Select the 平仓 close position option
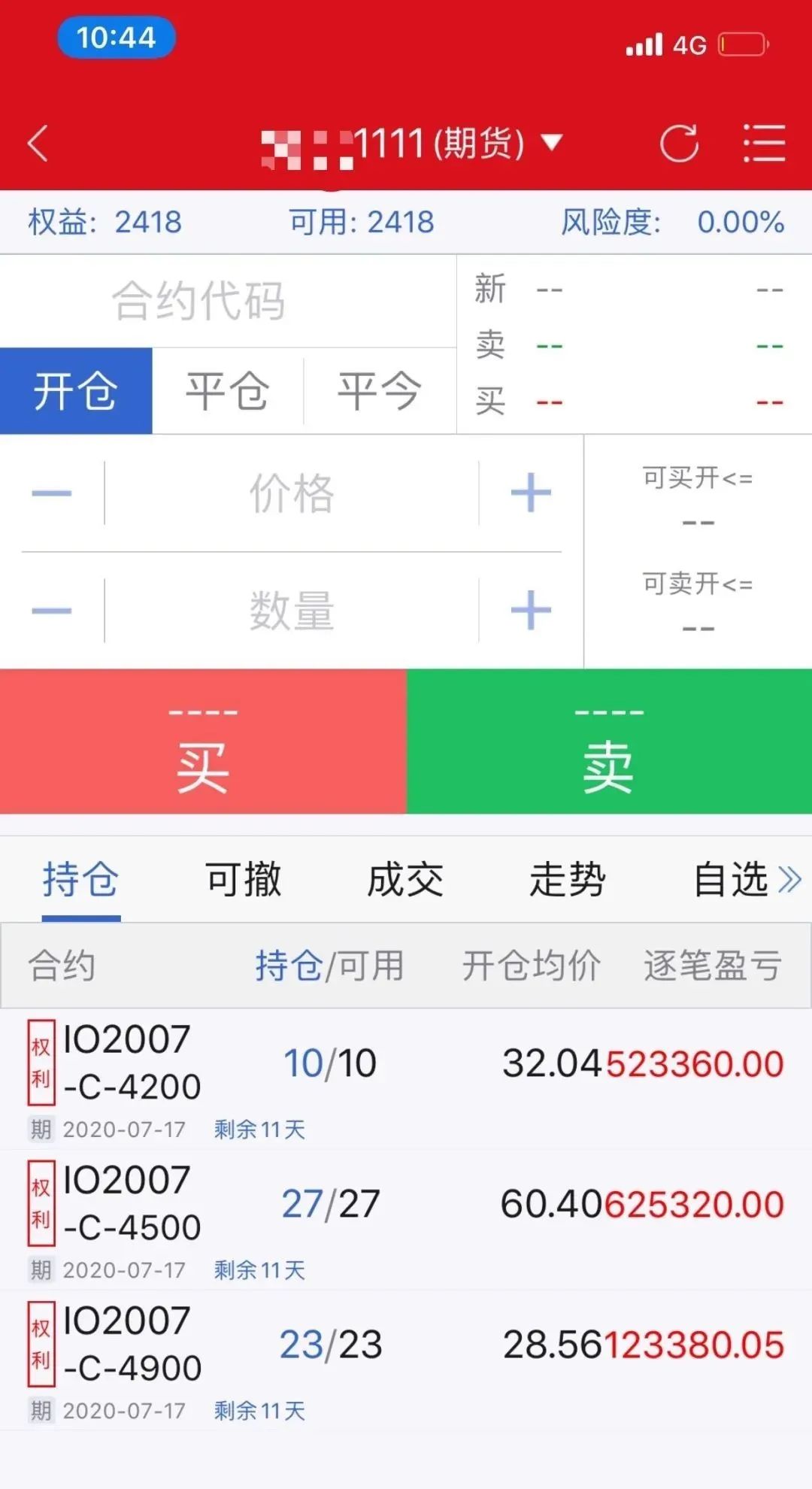The width and height of the screenshot is (812, 1489). [x=227, y=391]
